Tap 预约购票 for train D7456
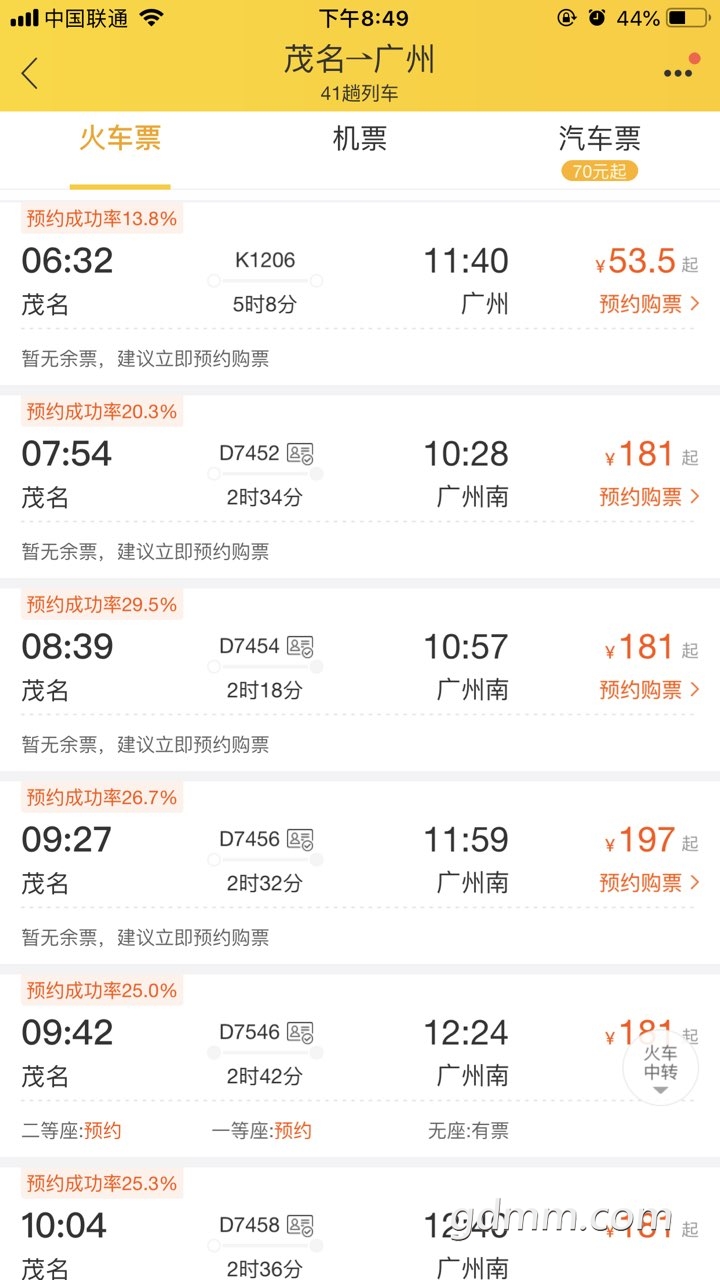Image resolution: width=720 pixels, height=1280 pixels. 650,882
